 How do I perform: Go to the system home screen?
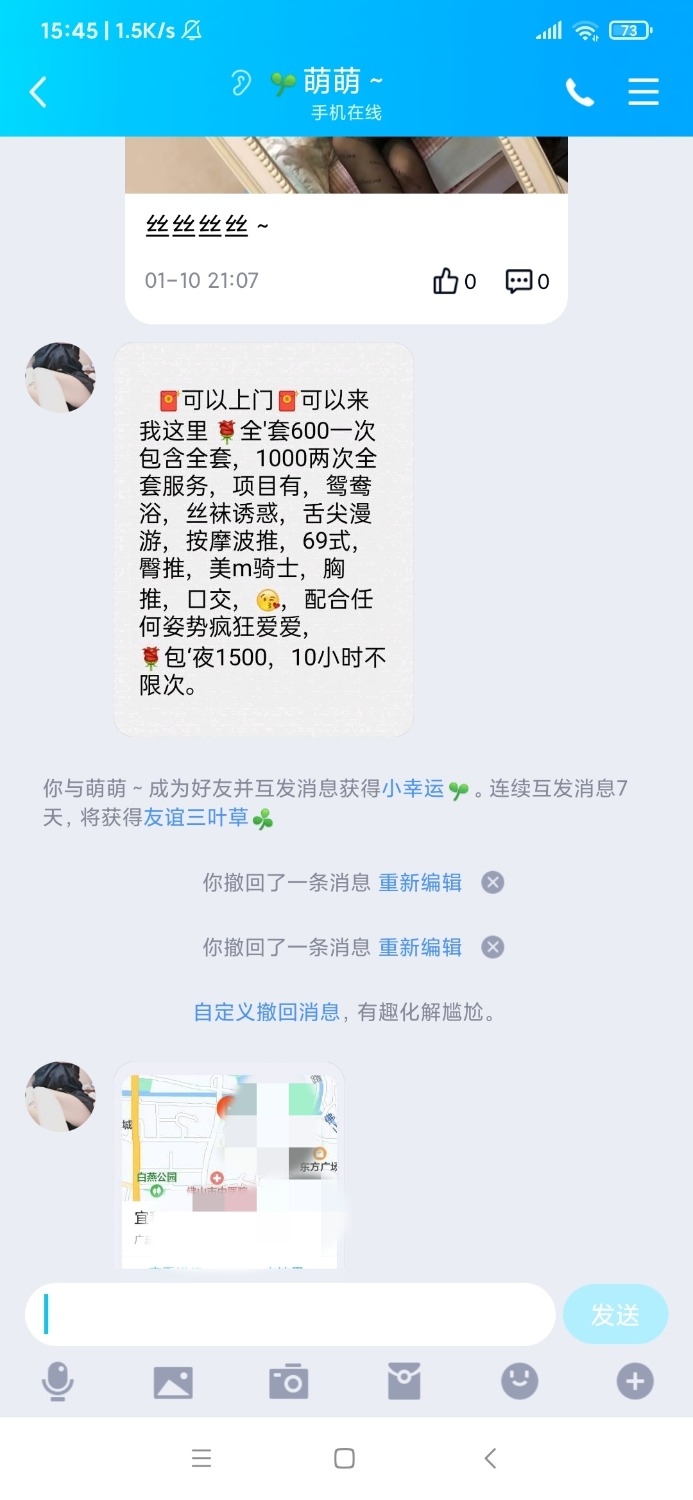point(345,1458)
